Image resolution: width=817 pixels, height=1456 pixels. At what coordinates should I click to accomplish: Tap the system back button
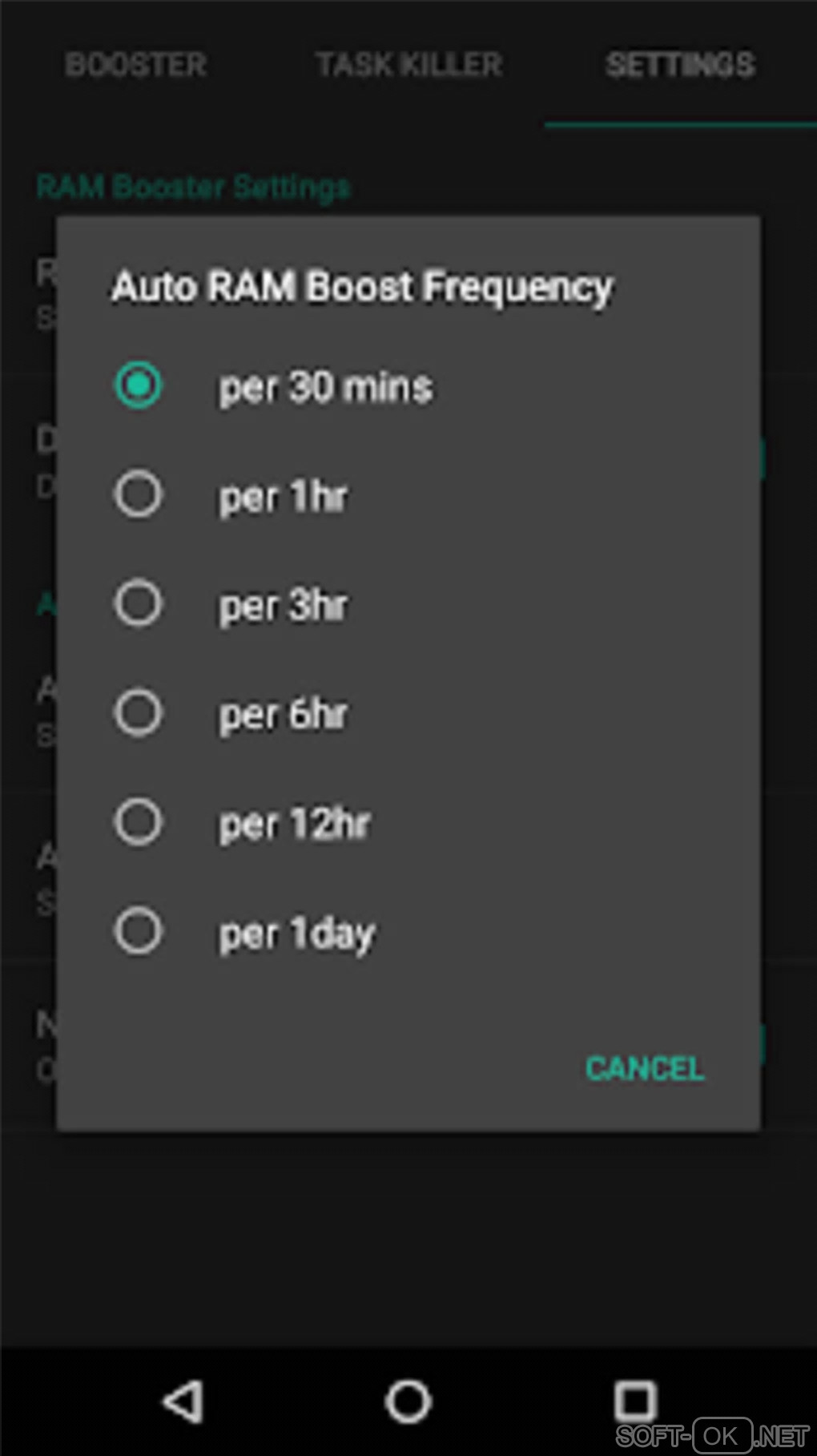[183, 1402]
